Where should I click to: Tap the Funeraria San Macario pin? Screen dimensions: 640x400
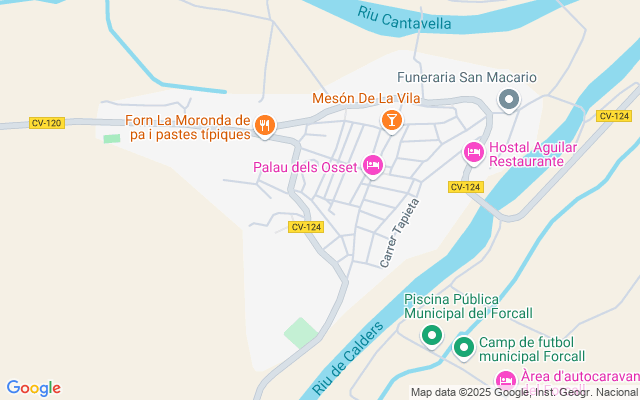(x=509, y=99)
